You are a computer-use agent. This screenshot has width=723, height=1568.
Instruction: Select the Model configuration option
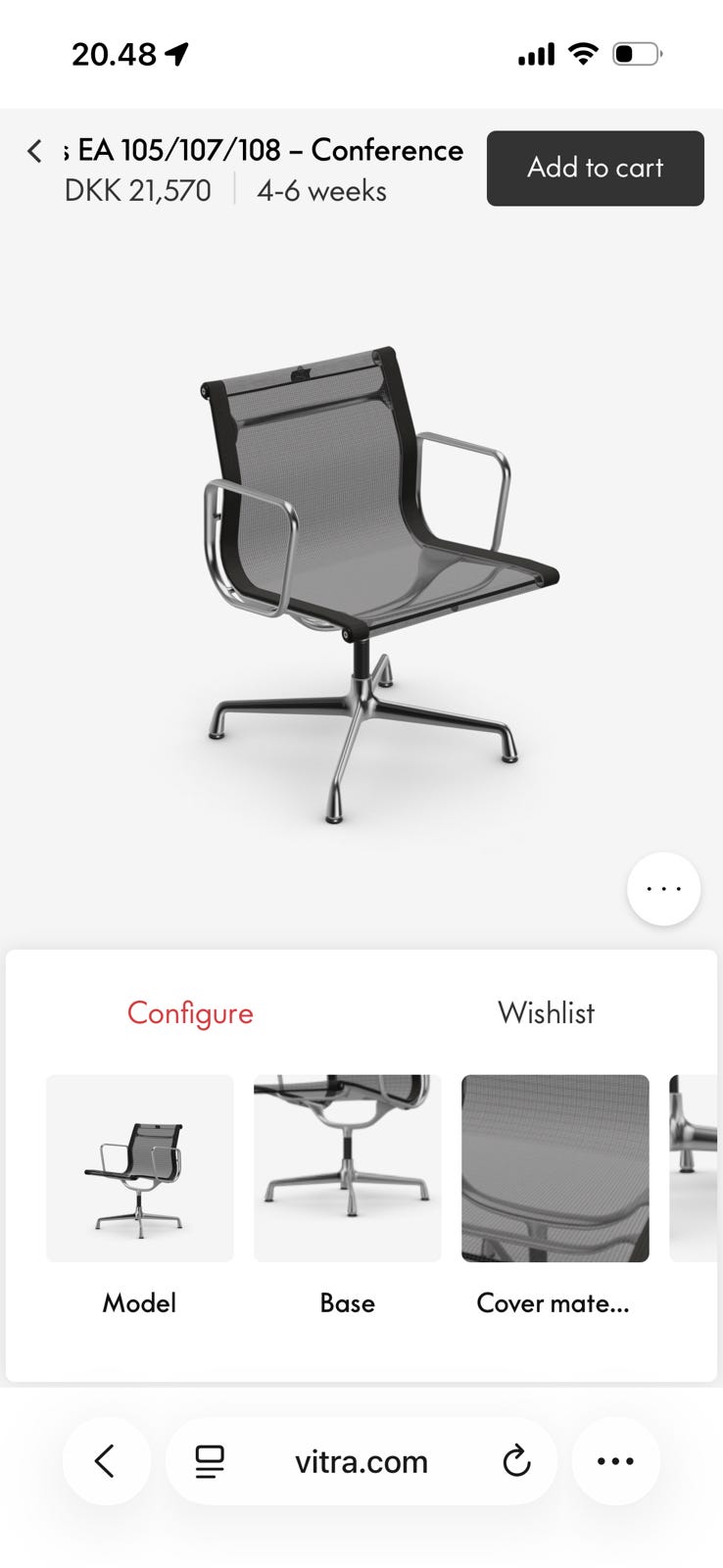point(139,1168)
